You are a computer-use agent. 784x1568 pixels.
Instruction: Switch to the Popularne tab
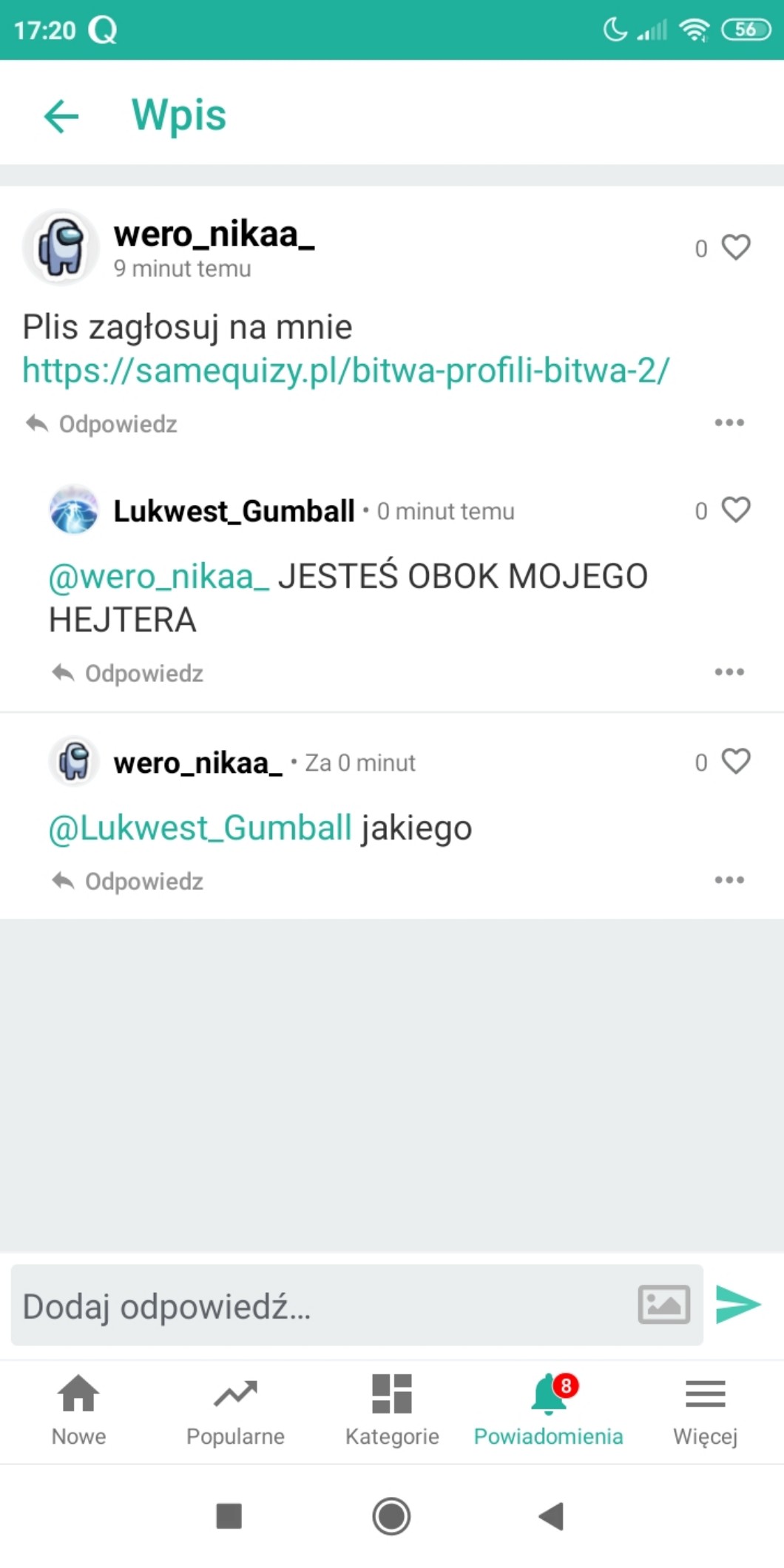[x=235, y=1410]
